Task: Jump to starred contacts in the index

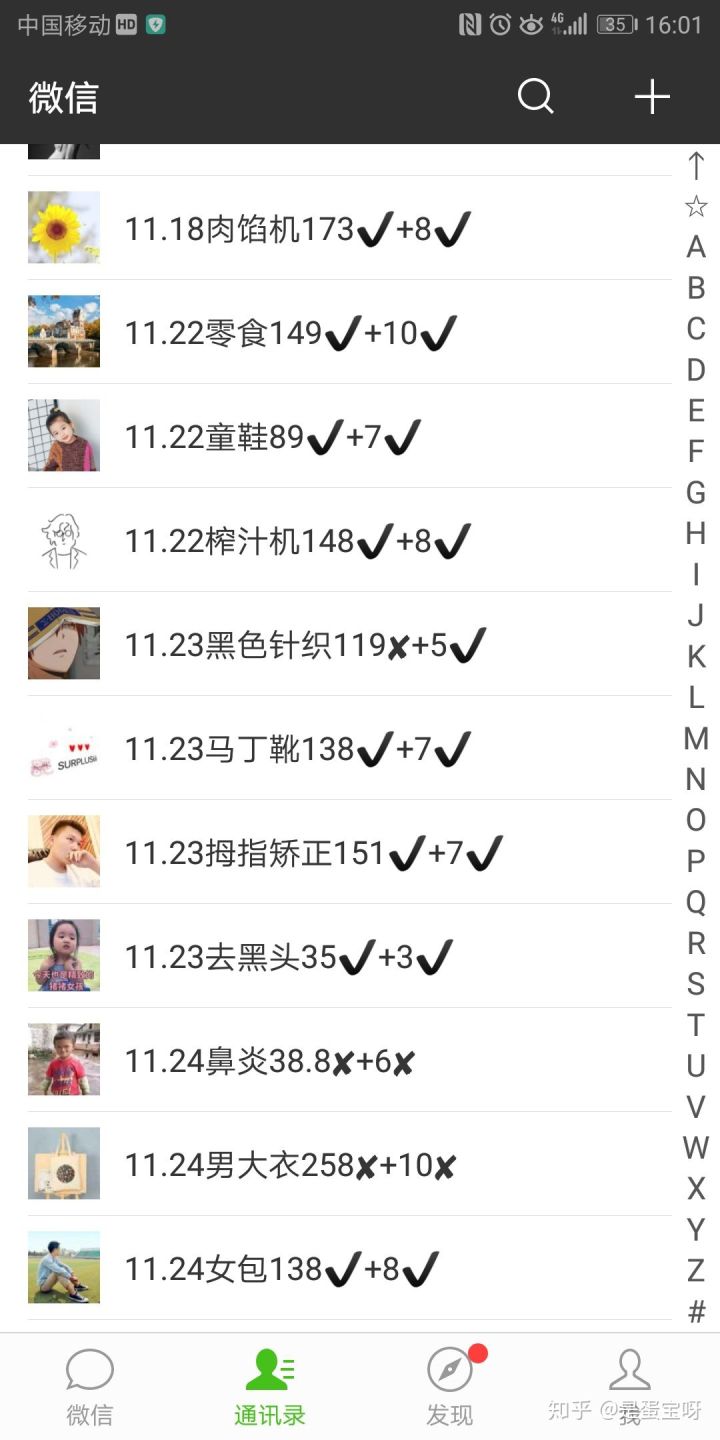Action: [696, 207]
